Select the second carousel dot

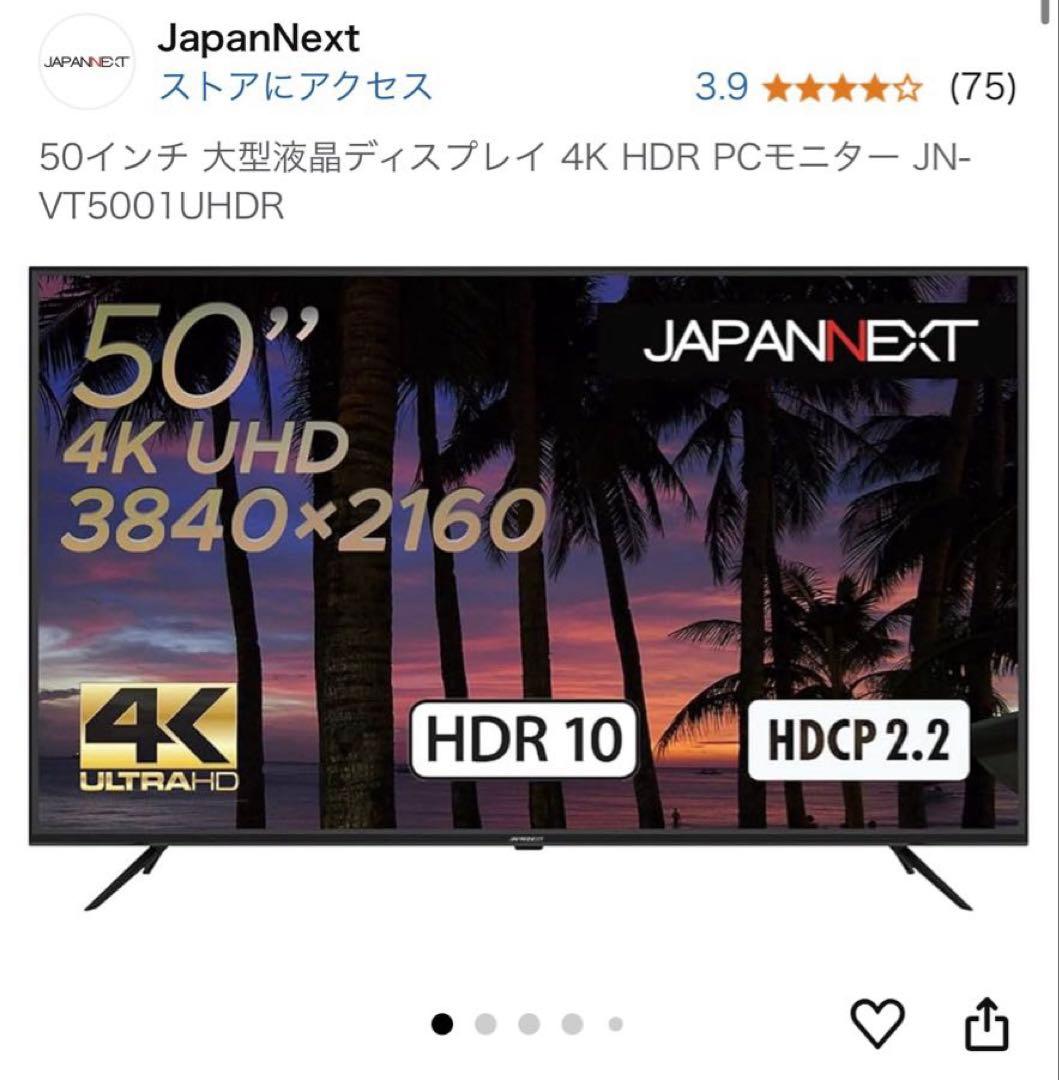coord(487,1022)
